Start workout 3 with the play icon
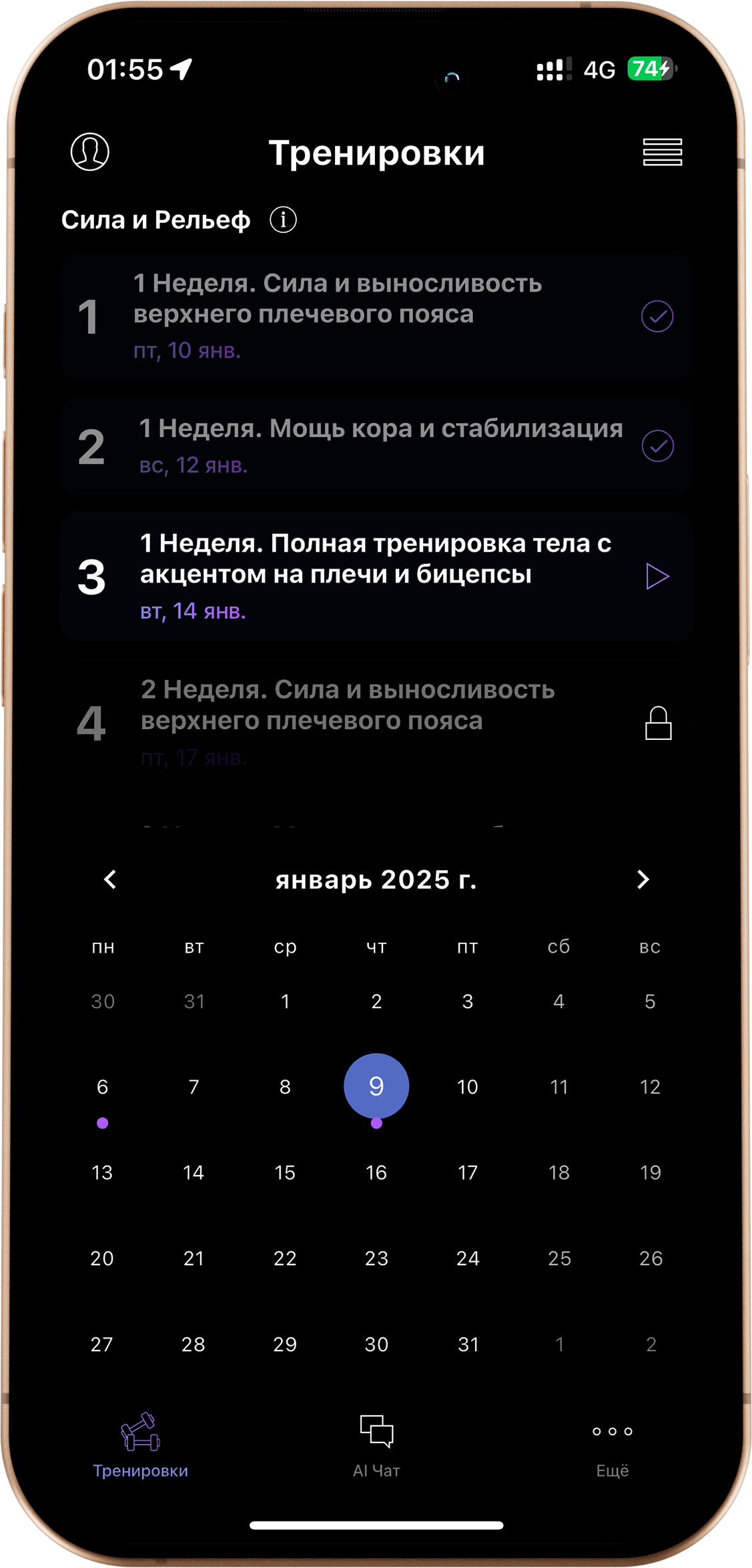Image resolution: width=752 pixels, height=1568 pixels. (657, 576)
